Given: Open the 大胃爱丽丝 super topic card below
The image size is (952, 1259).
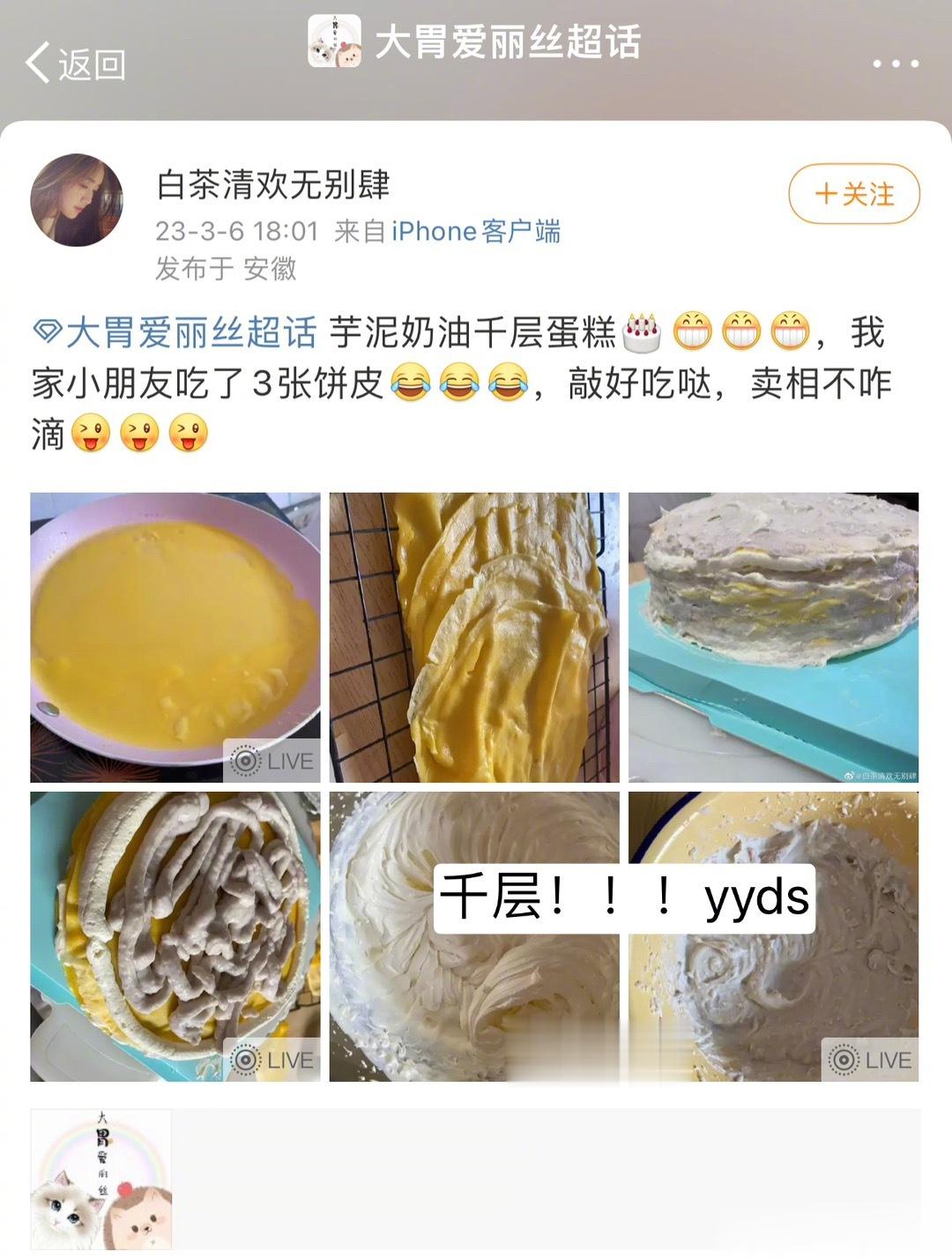Looking at the screenshot, I should 475,1180.
